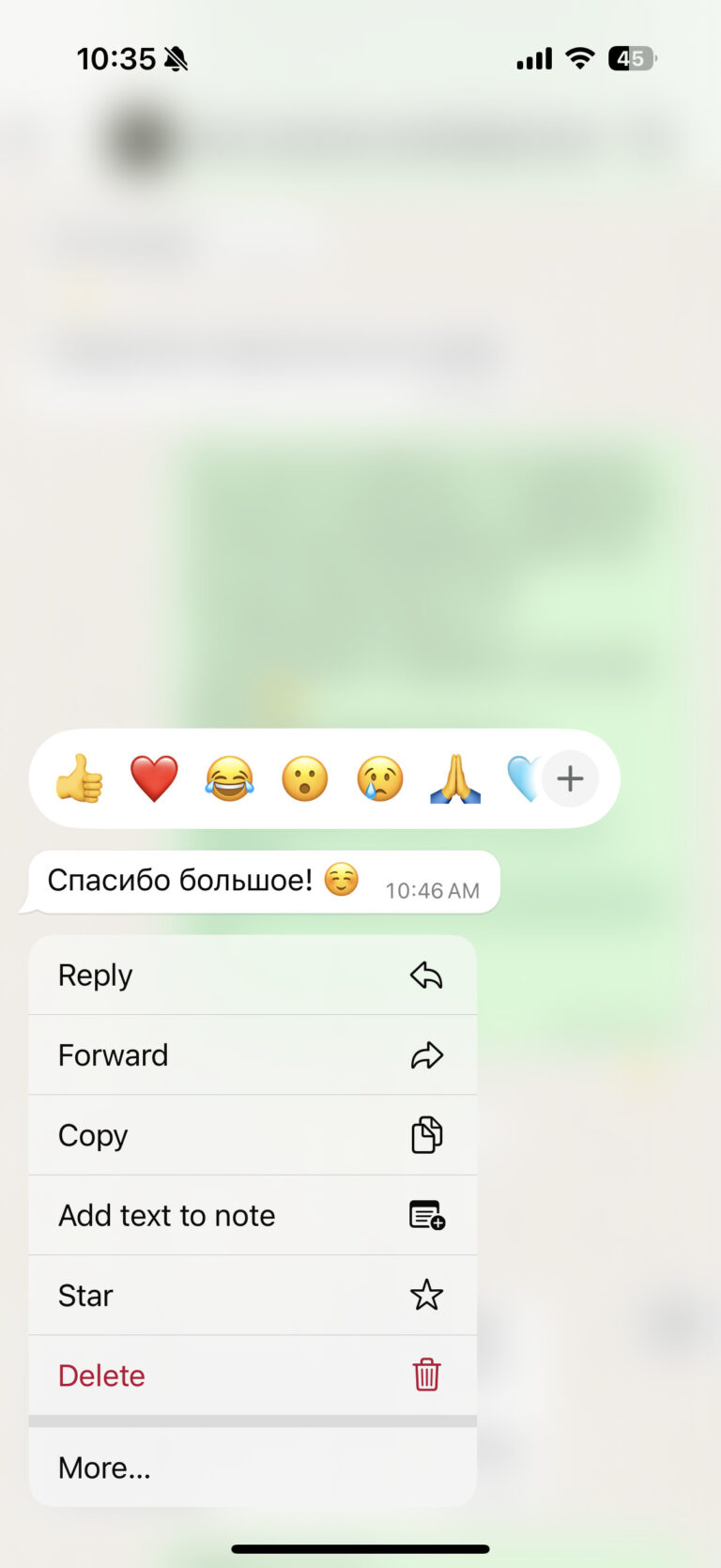The width and height of the screenshot is (721, 1568).
Task: React with surprised face emoji
Action: [305, 778]
